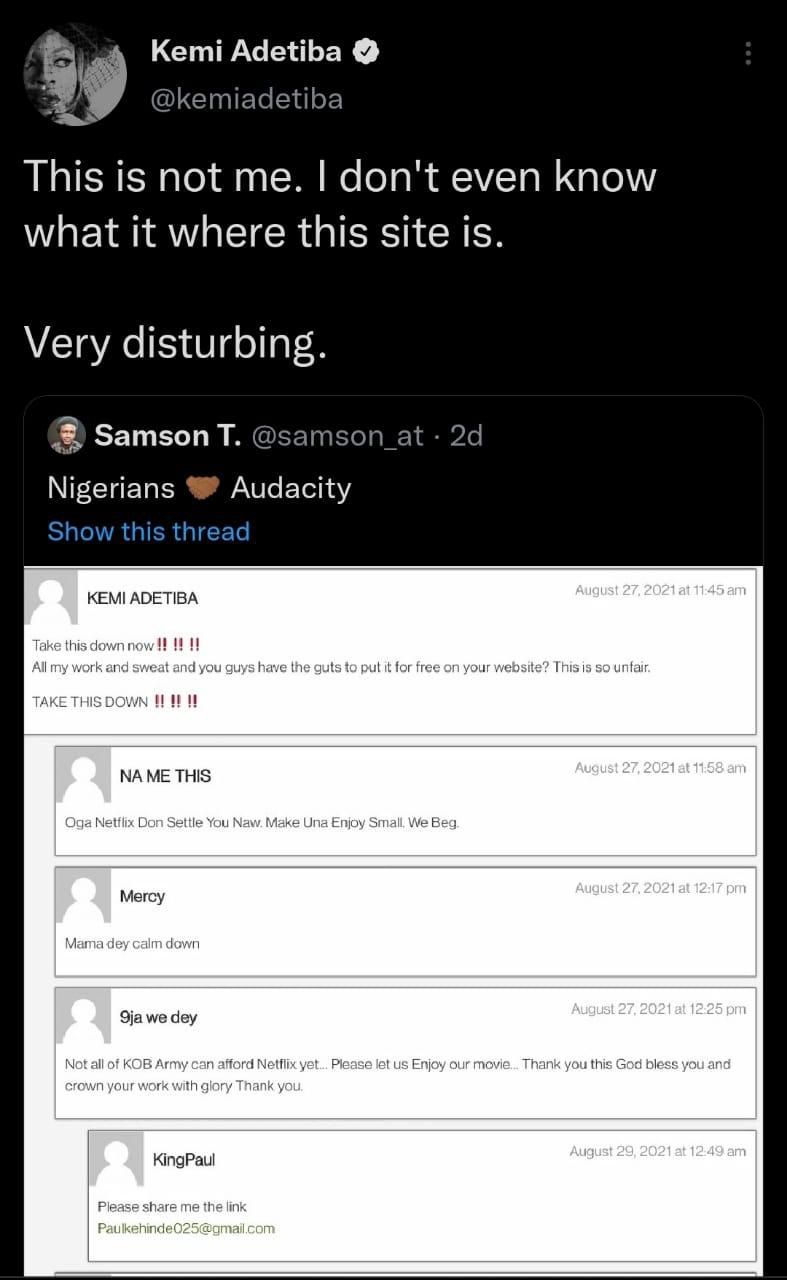Tap Show this thread link
This screenshot has height=1280, width=787.
pyautogui.click(x=148, y=531)
